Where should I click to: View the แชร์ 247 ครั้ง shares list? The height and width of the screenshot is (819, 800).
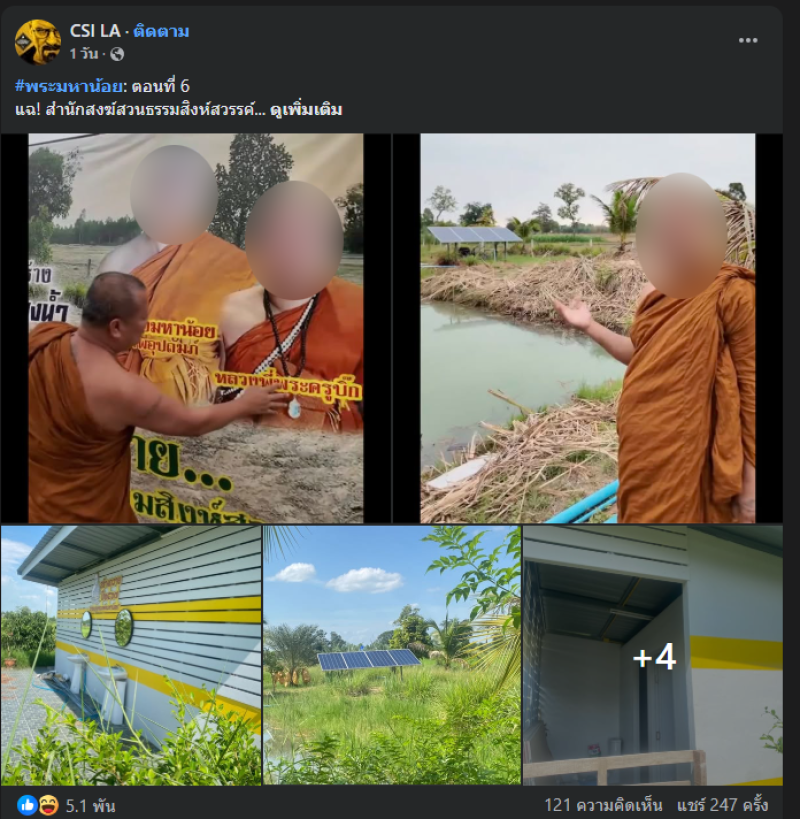722,805
